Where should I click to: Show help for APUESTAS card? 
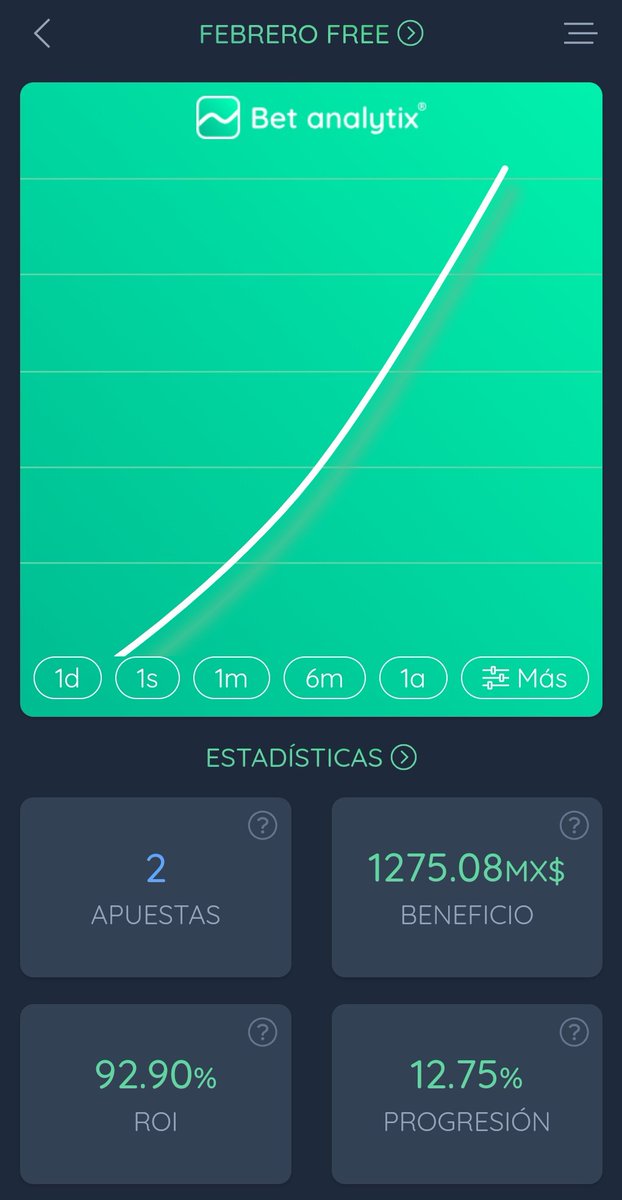click(x=262, y=826)
